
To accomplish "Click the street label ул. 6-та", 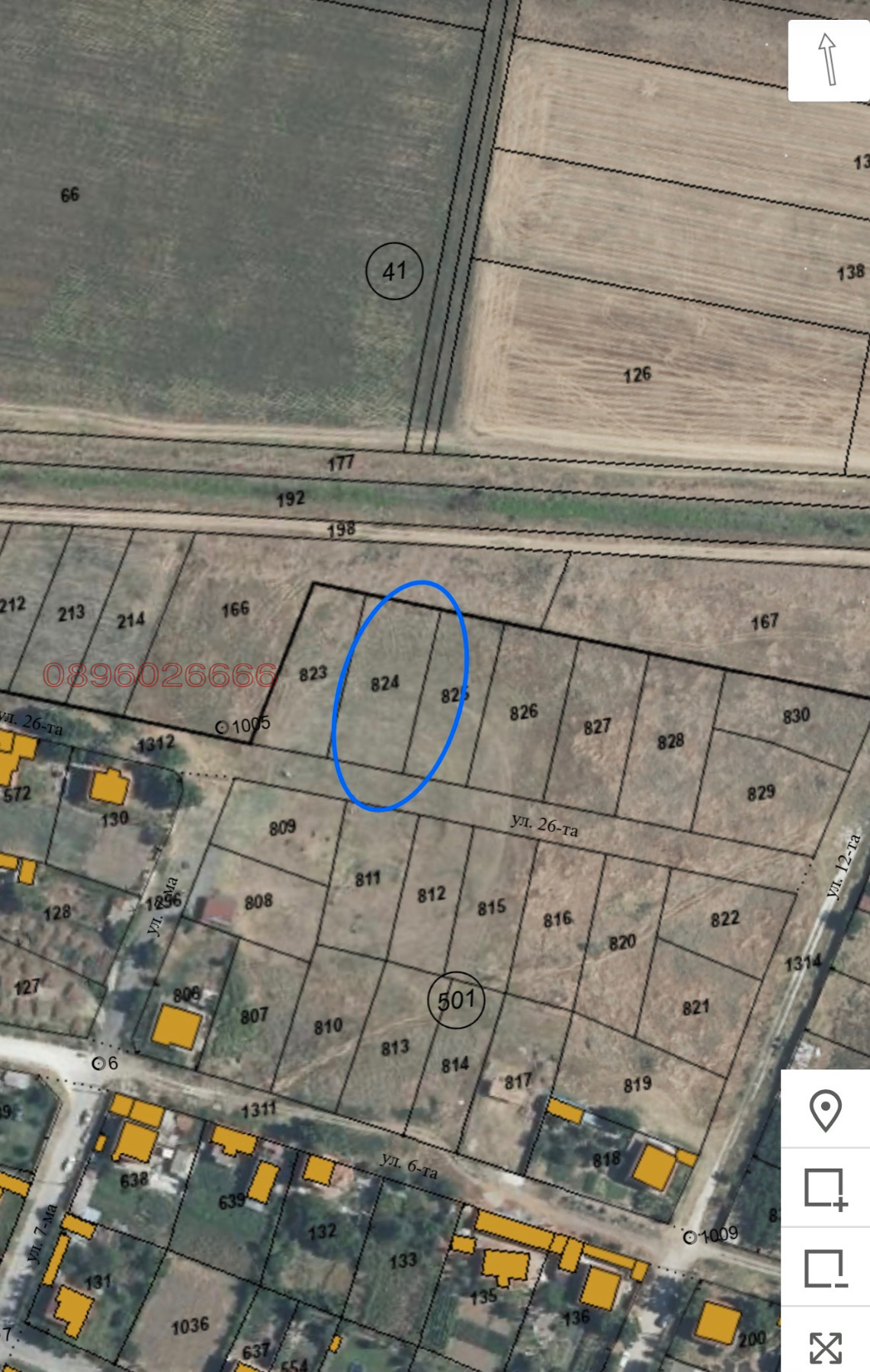I will 409,1164.
